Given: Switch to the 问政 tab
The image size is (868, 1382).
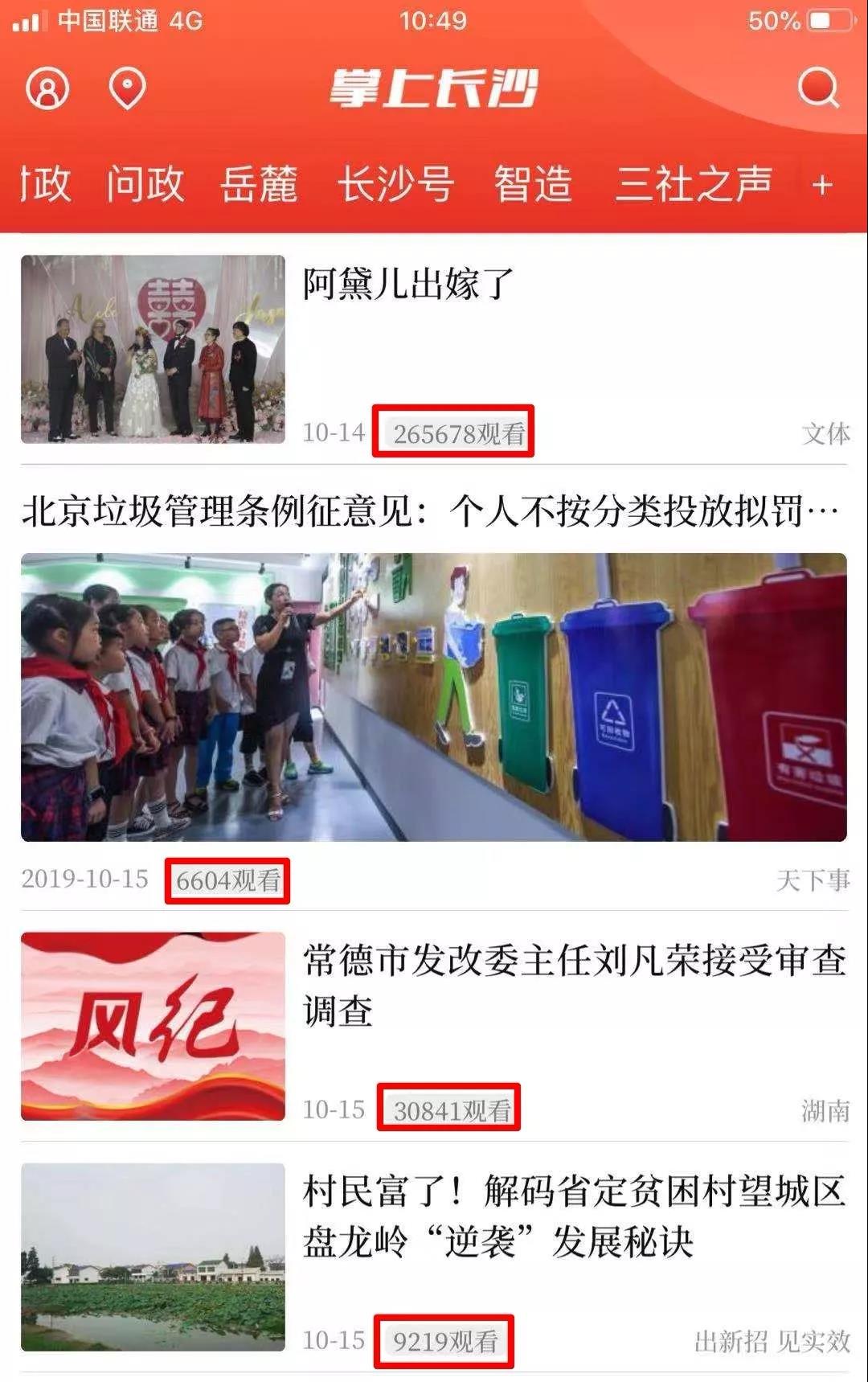Looking at the screenshot, I should (145, 184).
